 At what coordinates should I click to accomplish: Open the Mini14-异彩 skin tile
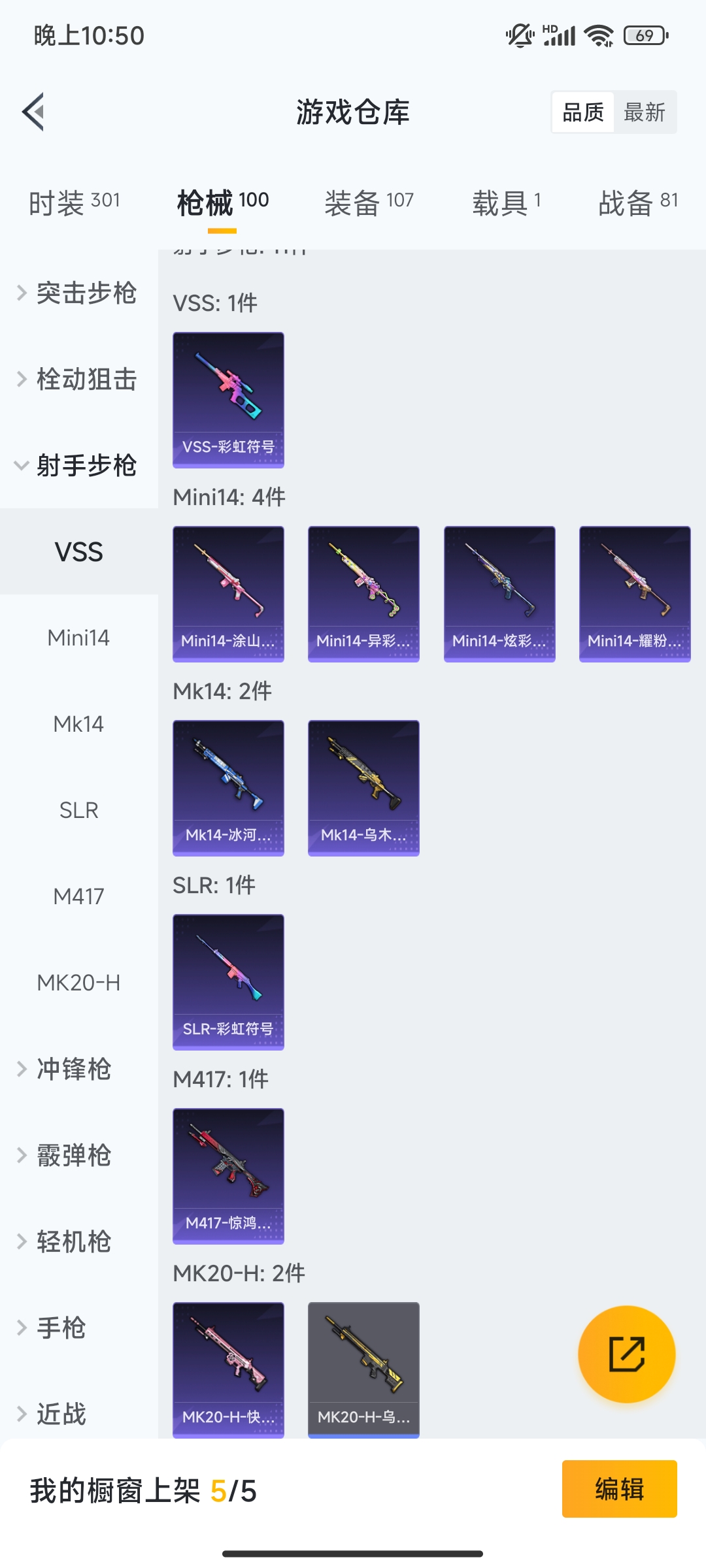(x=363, y=594)
